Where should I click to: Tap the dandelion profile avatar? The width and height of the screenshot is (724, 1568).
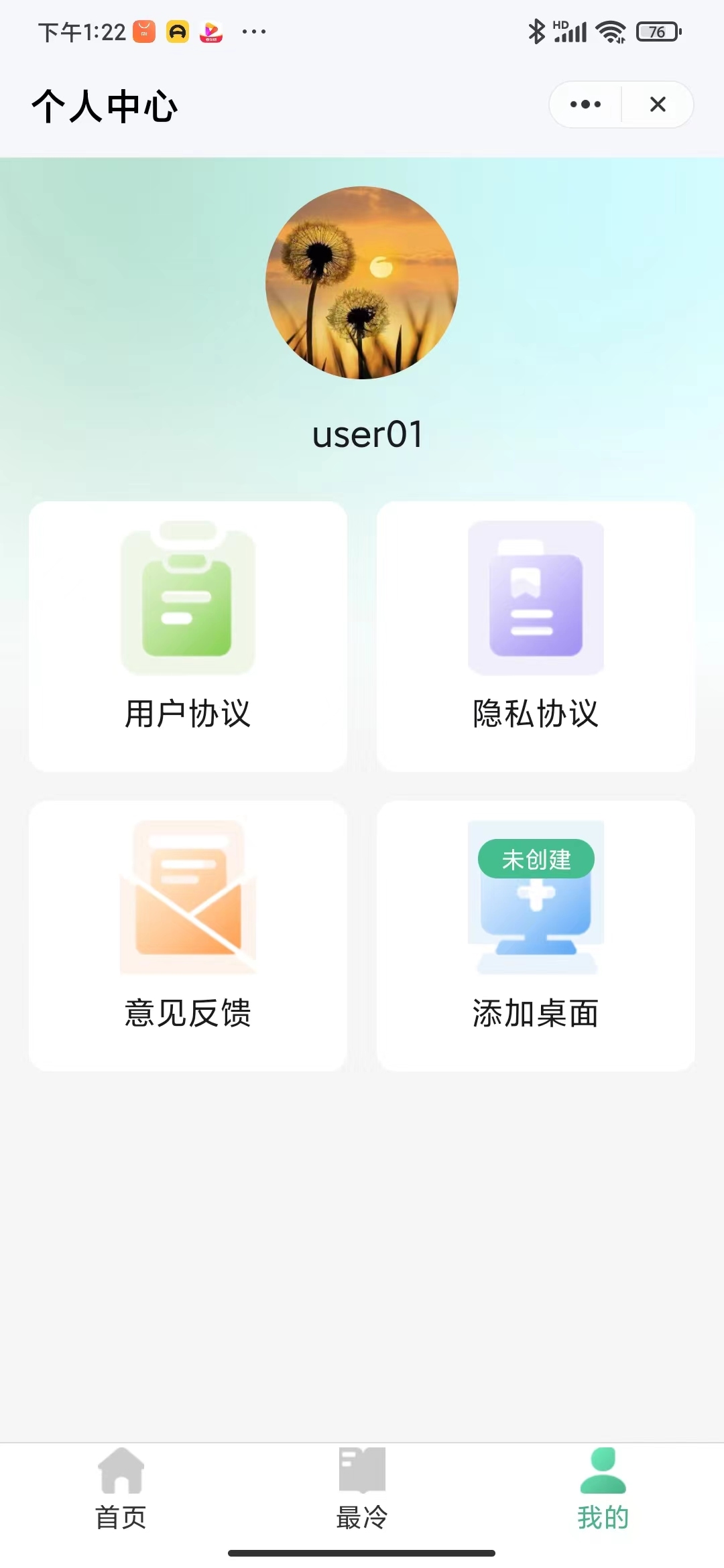362,283
